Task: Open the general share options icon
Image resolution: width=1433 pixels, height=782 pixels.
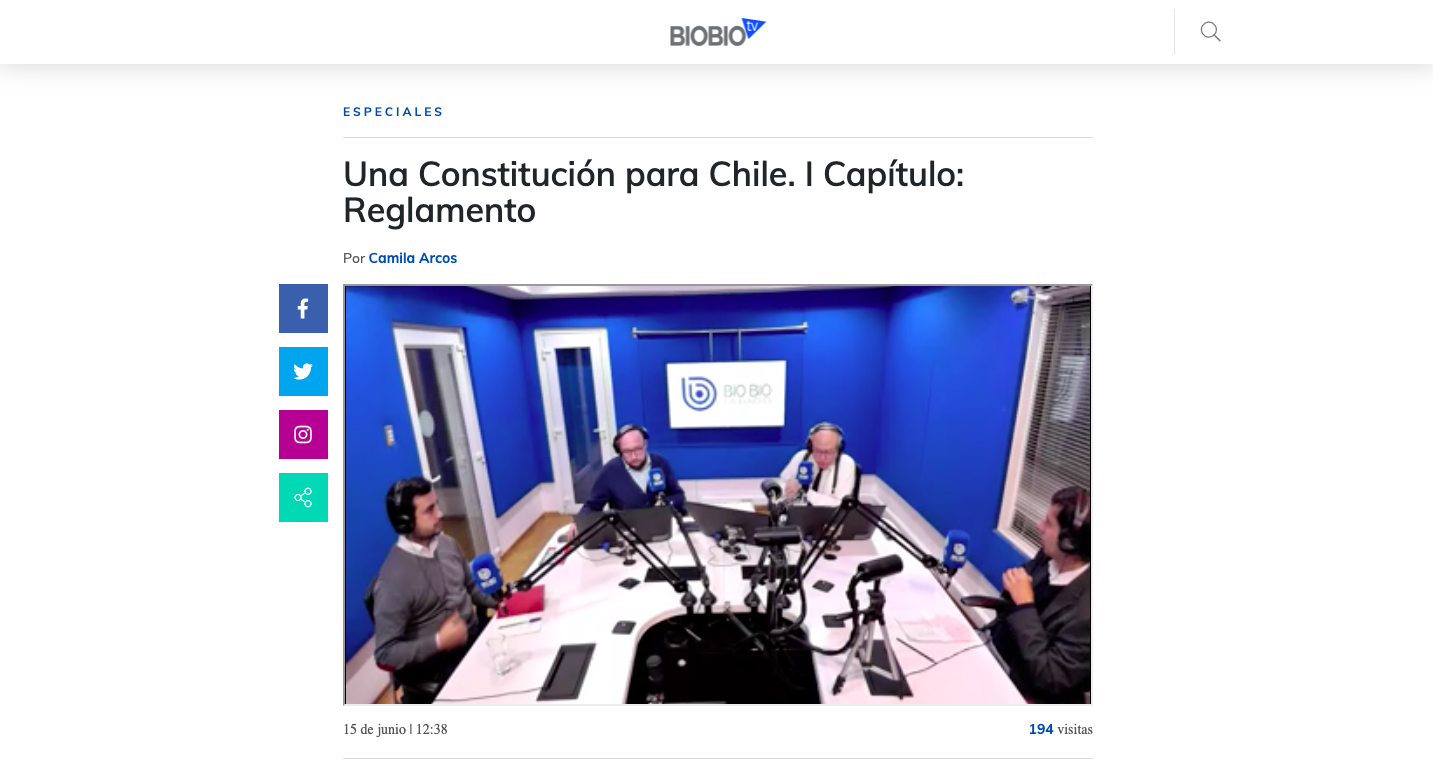Action: [303, 498]
